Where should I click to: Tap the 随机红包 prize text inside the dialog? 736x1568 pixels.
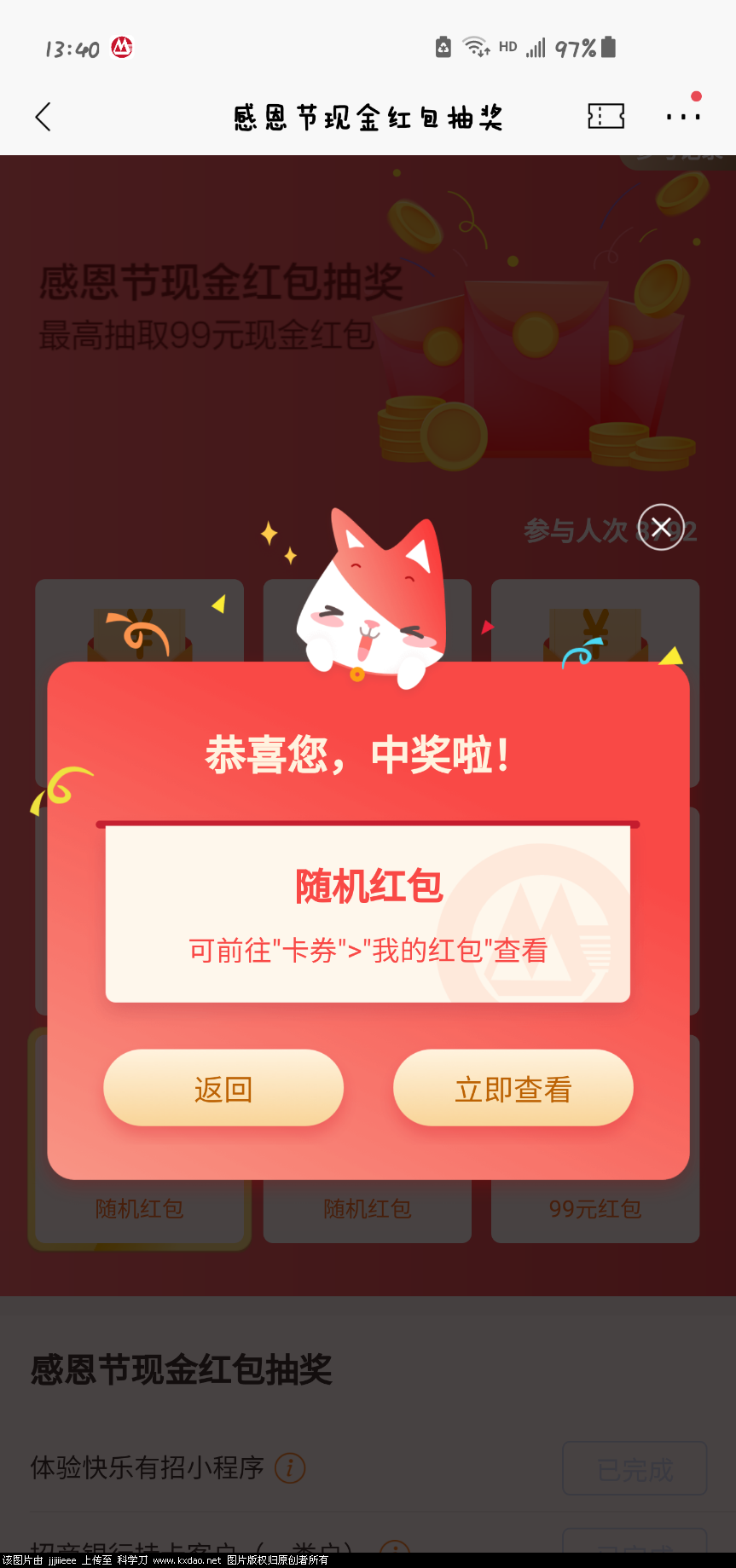click(x=368, y=887)
